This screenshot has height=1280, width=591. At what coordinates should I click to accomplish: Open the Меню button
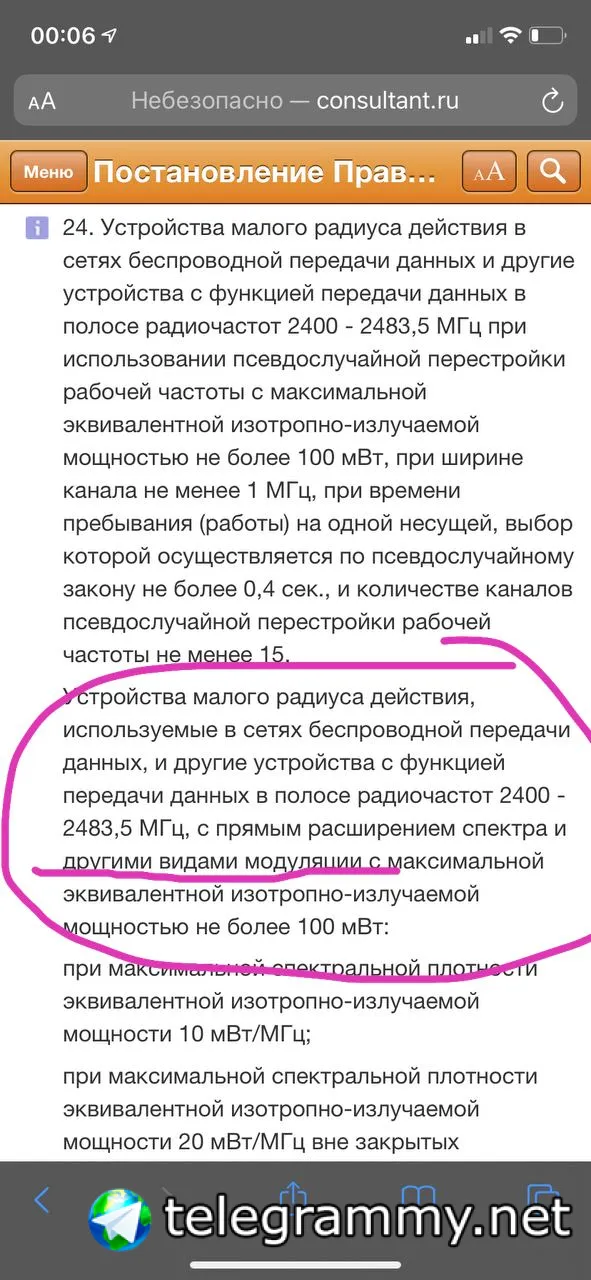click(47, 171)
